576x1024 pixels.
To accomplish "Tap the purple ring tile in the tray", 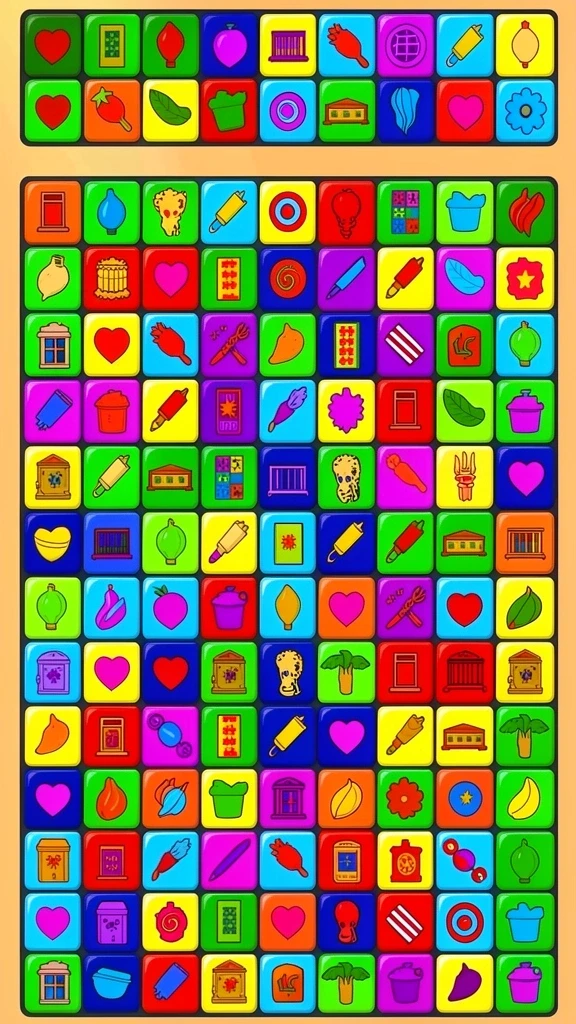I will pyautogui.click(x=288, y=110).
